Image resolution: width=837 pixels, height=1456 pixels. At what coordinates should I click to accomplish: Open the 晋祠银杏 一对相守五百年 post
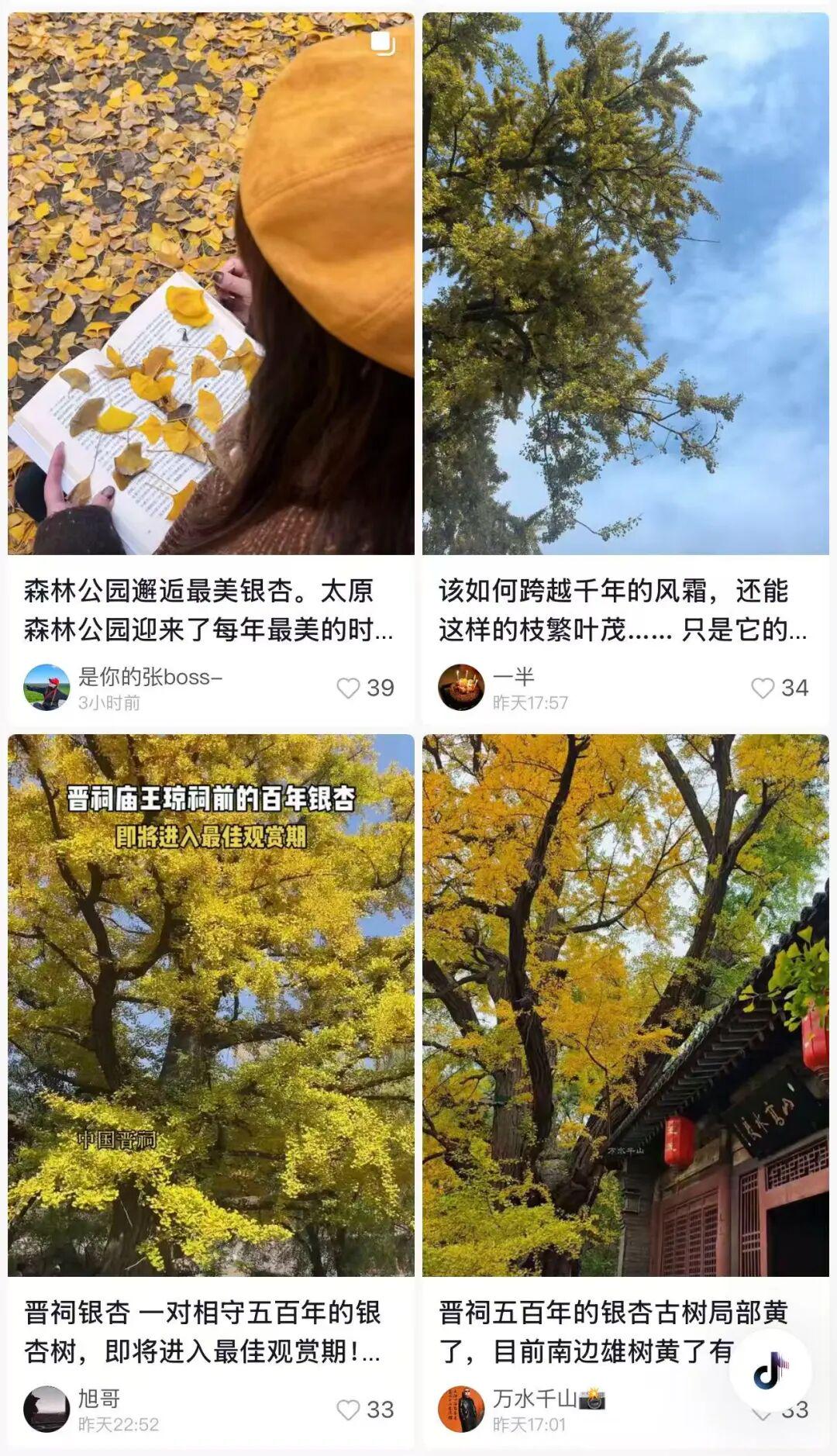pyautogui.click(x=211, y=1005)
